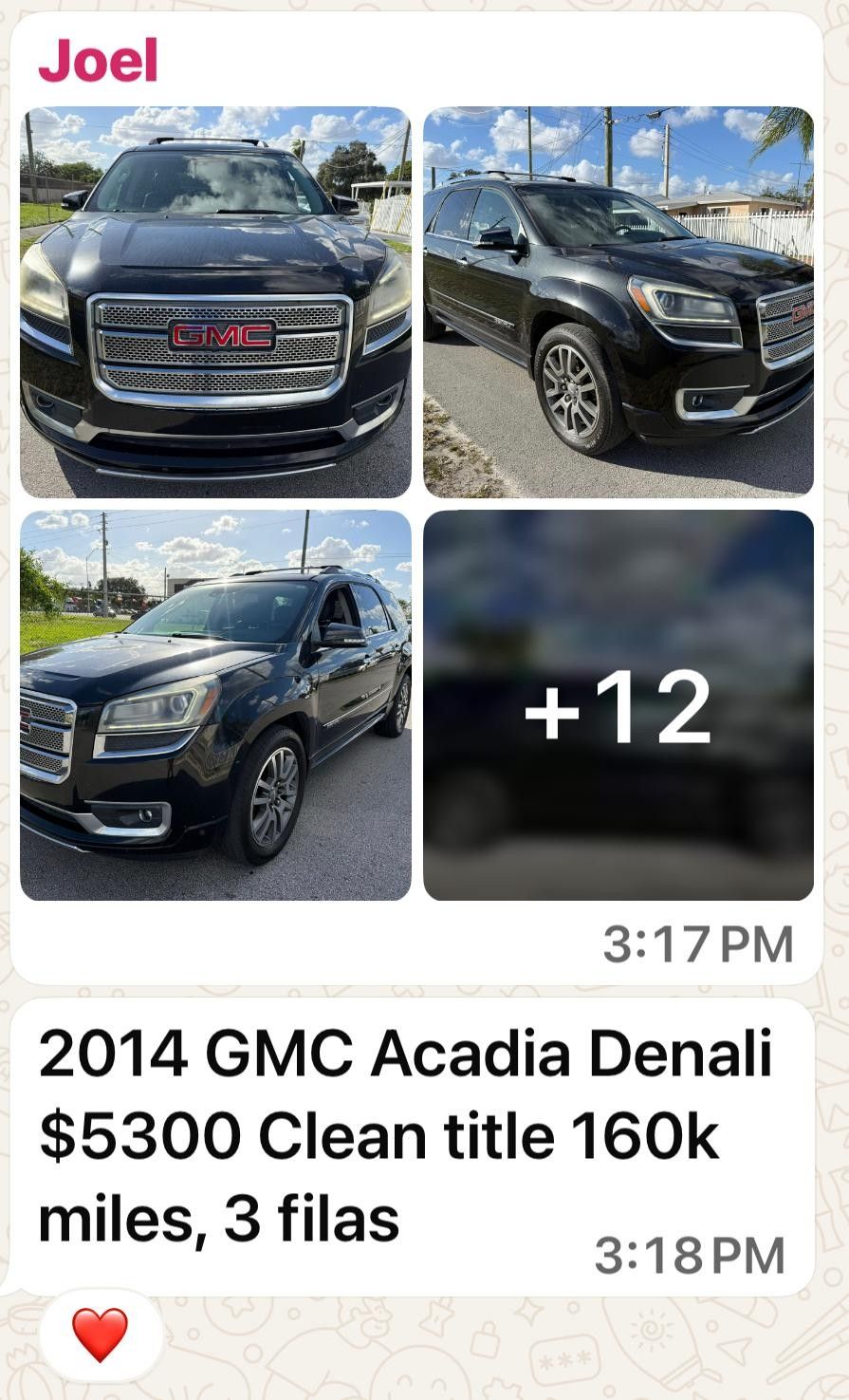This screenshot has width=849, height=1400.
Task: Open the front-facing GMC grille photo
Action: [216, 299]
